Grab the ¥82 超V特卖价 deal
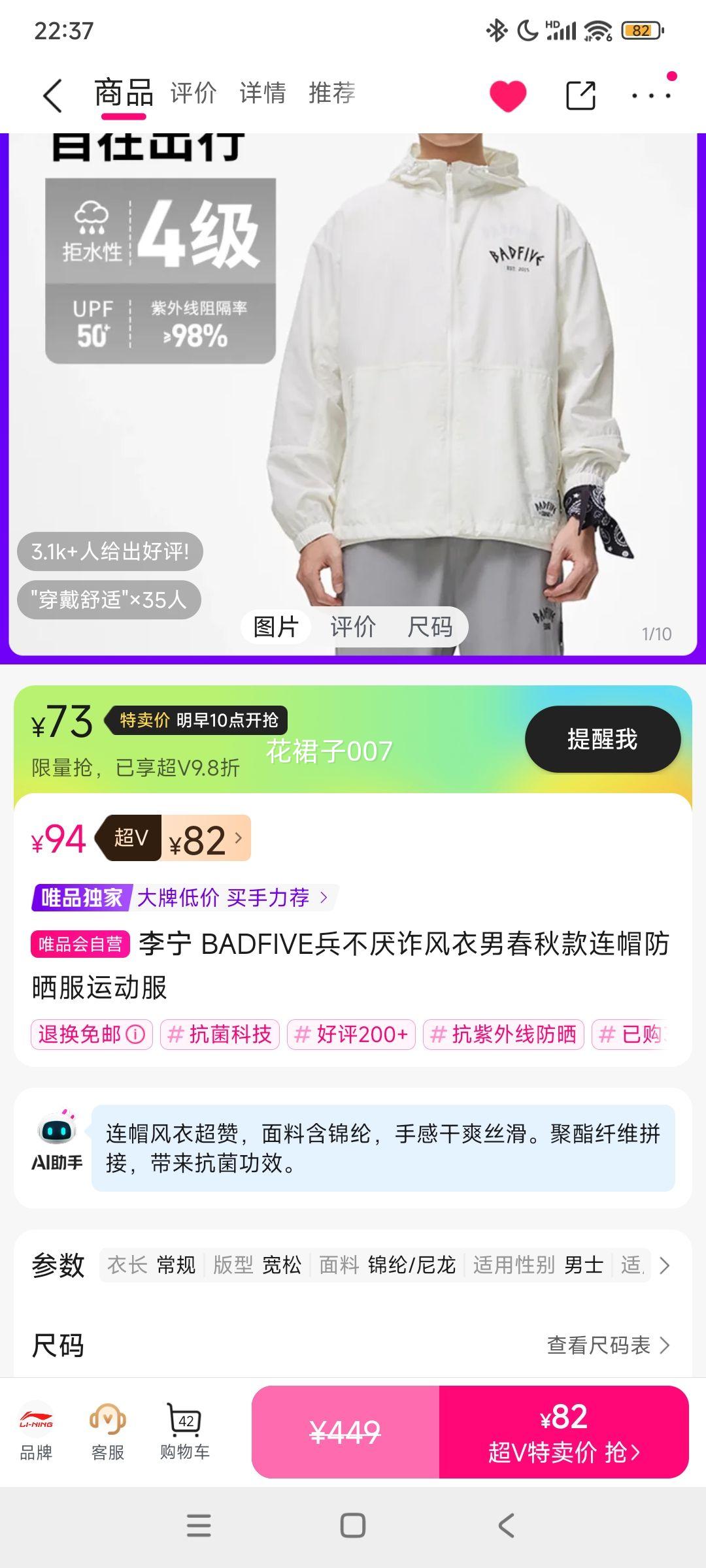Screen dimensions: 706x1568 coord(563,1432)
